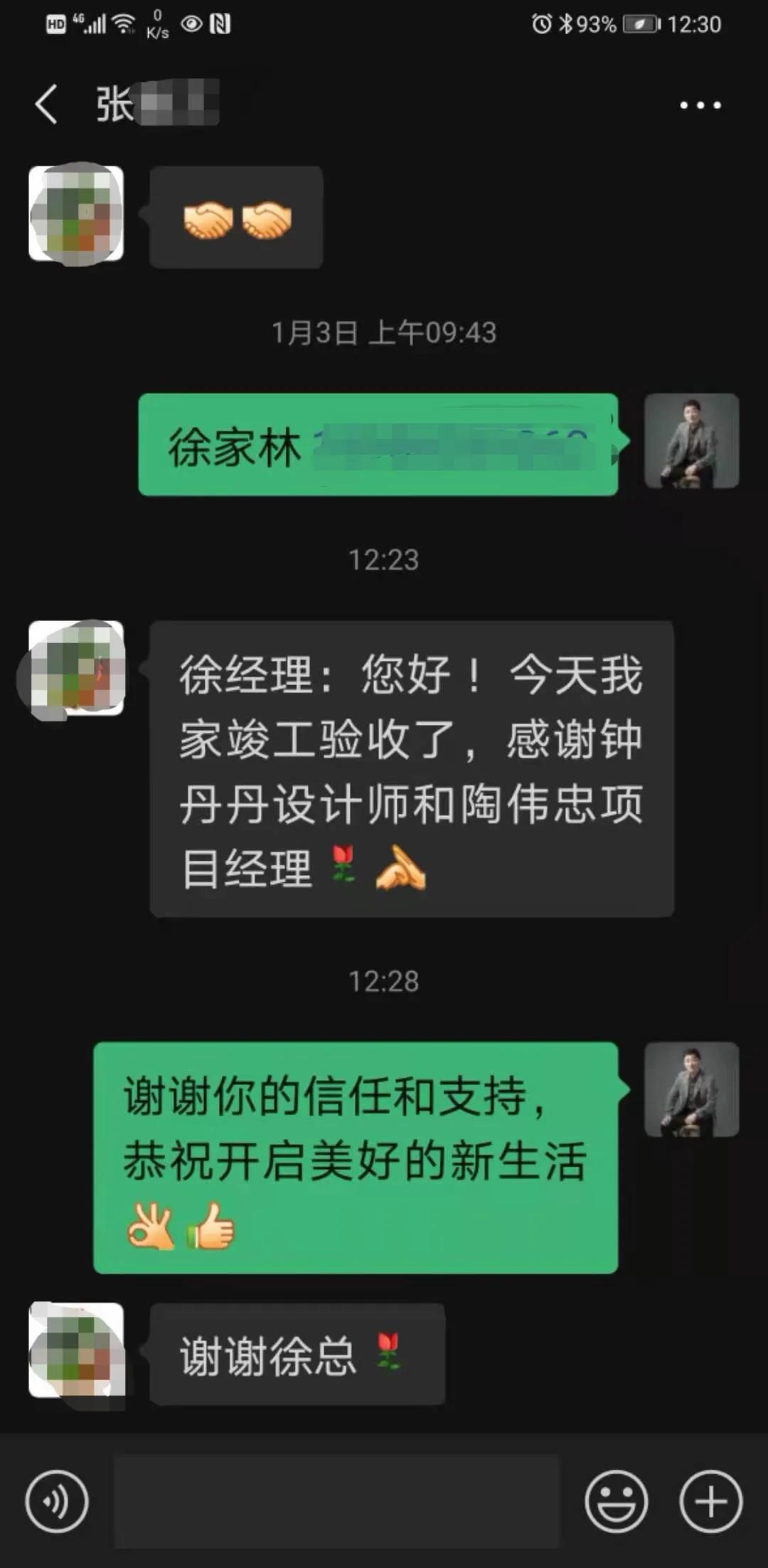Screen dimensions: 768x1568
Task: Switch to voice message input
Action: coord(57,1501)
